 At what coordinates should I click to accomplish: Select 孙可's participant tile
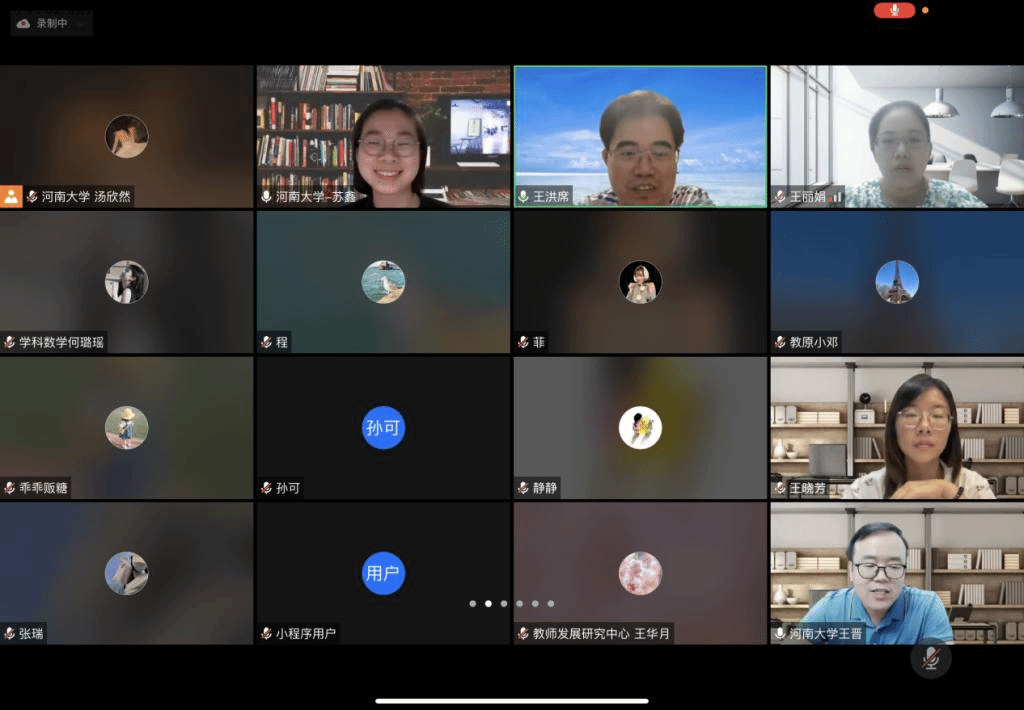click(x=383, y=428)
